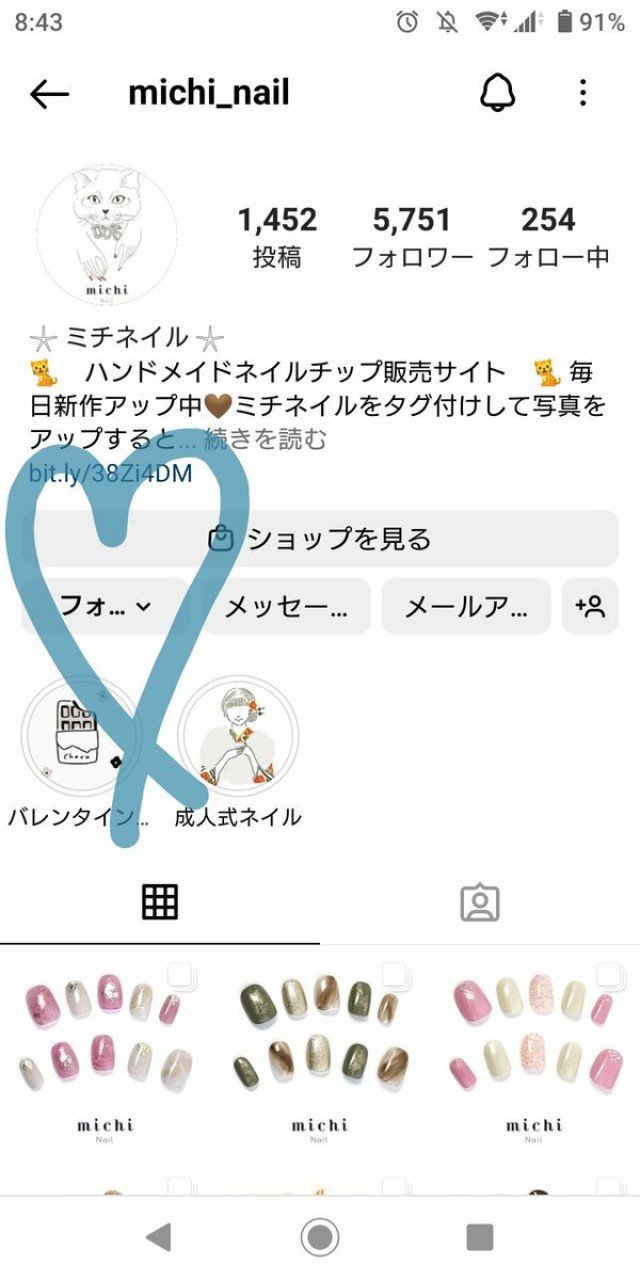Open the フォロー中 following dropdown
The height and width of the screenshot is (1280, 640).
click(x=105, y=606)
